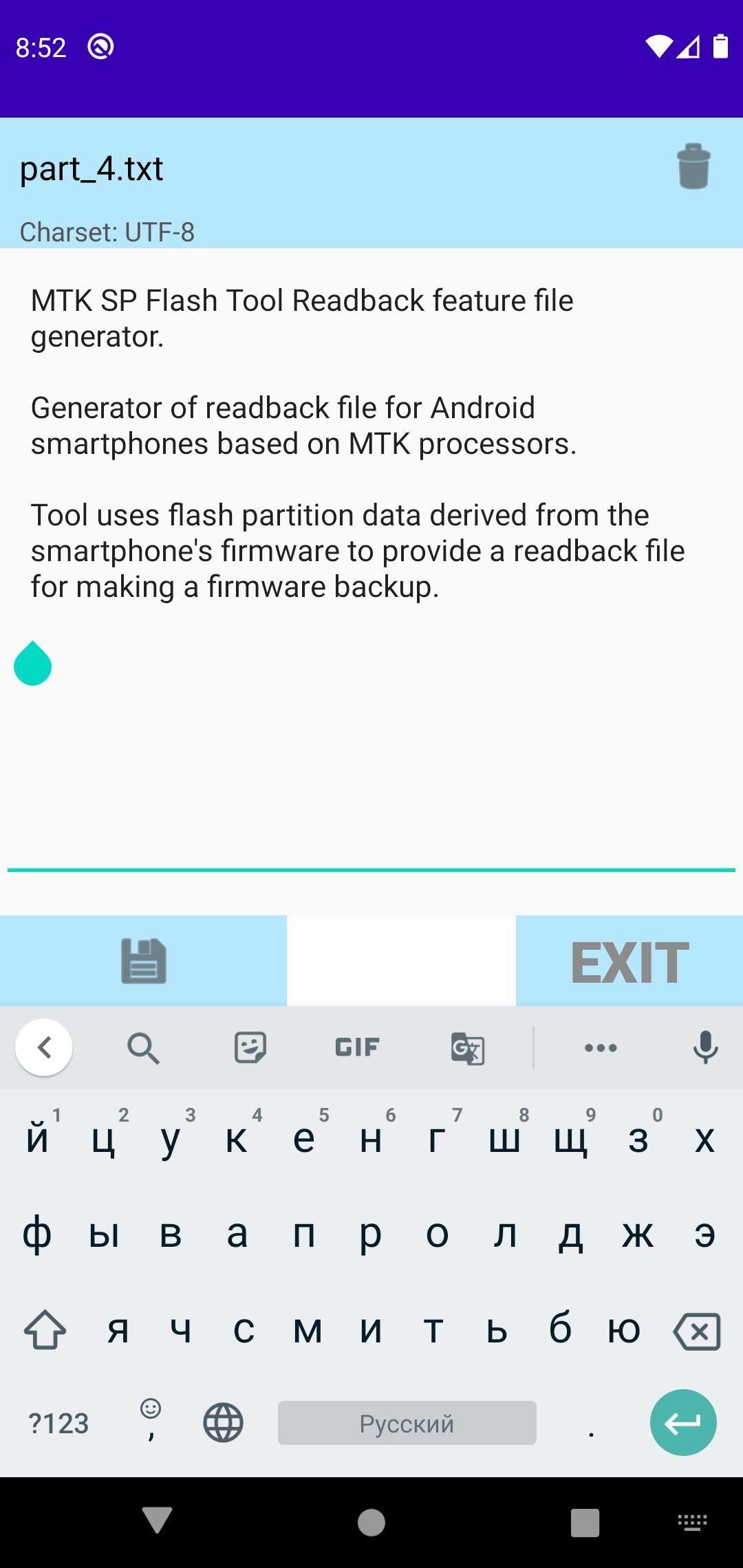
Task: Save the file with the floppy disk button
Action: [143, 961]
